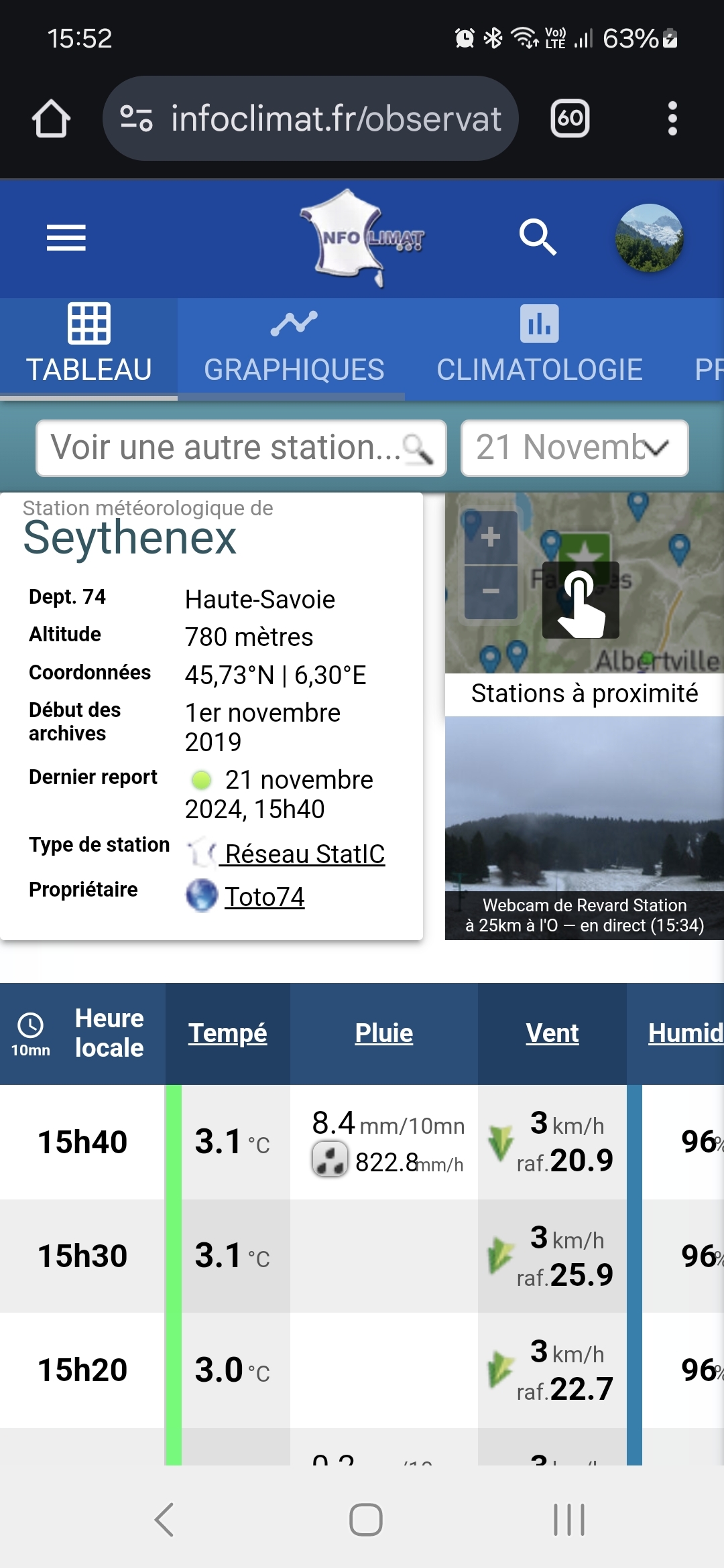Select the Tableau tab
724x1568 pixels.
tap(88, 348)
